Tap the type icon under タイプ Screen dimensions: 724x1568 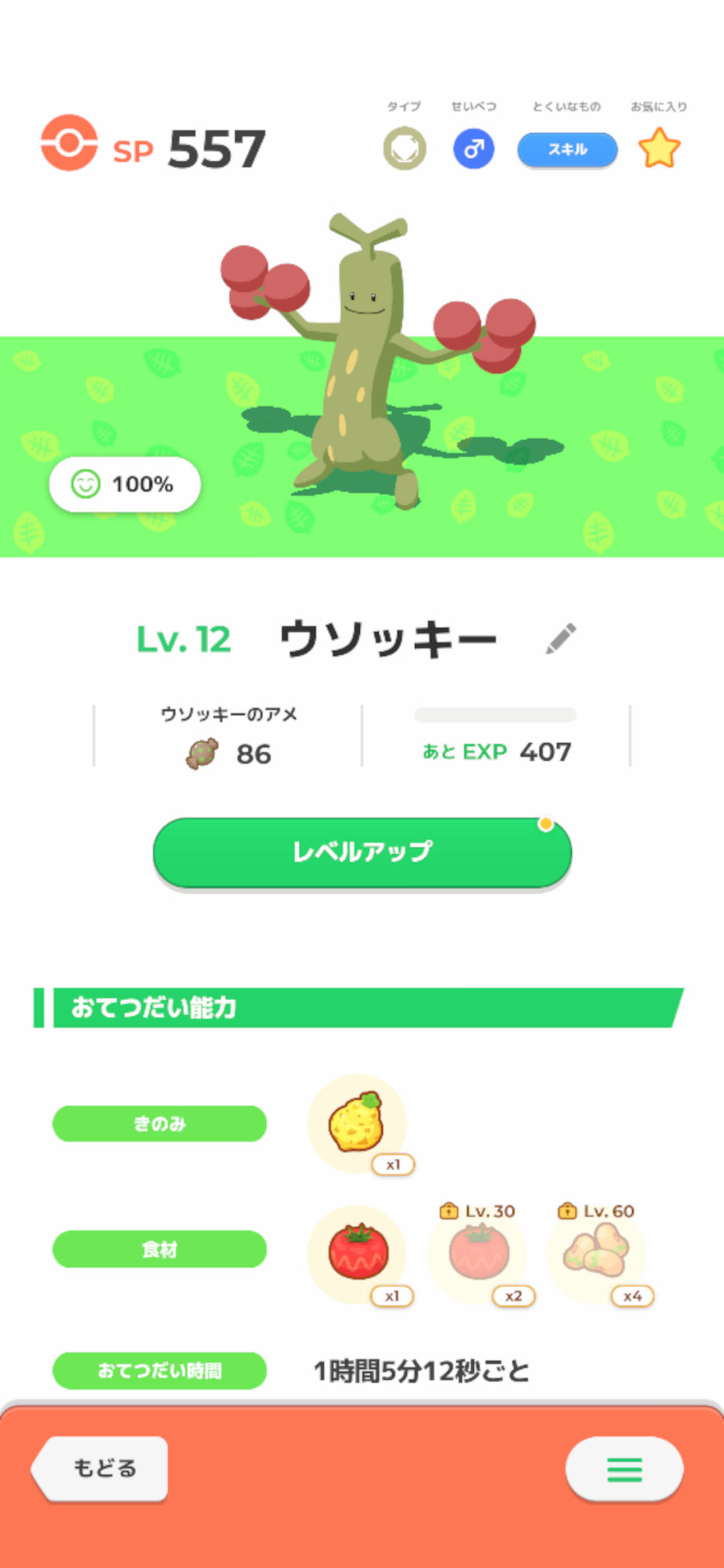click(x=405, y=149)
